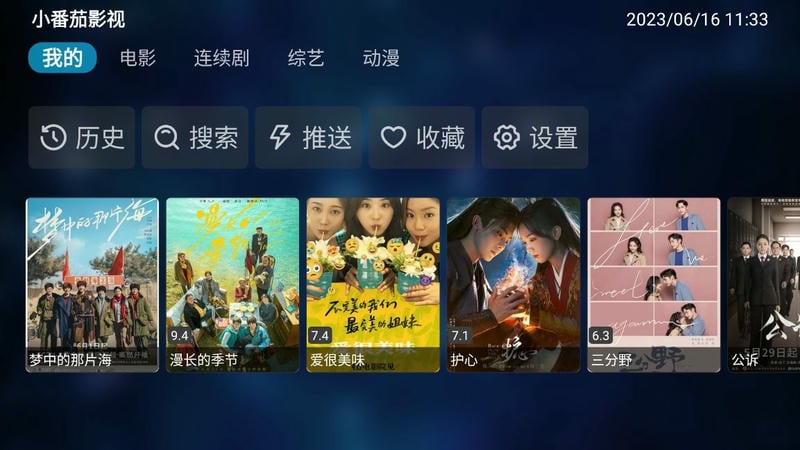Open the 搜索 search button
Image resolution: width=800 pixels, height=450 pixels.
(x=195, y=138)
